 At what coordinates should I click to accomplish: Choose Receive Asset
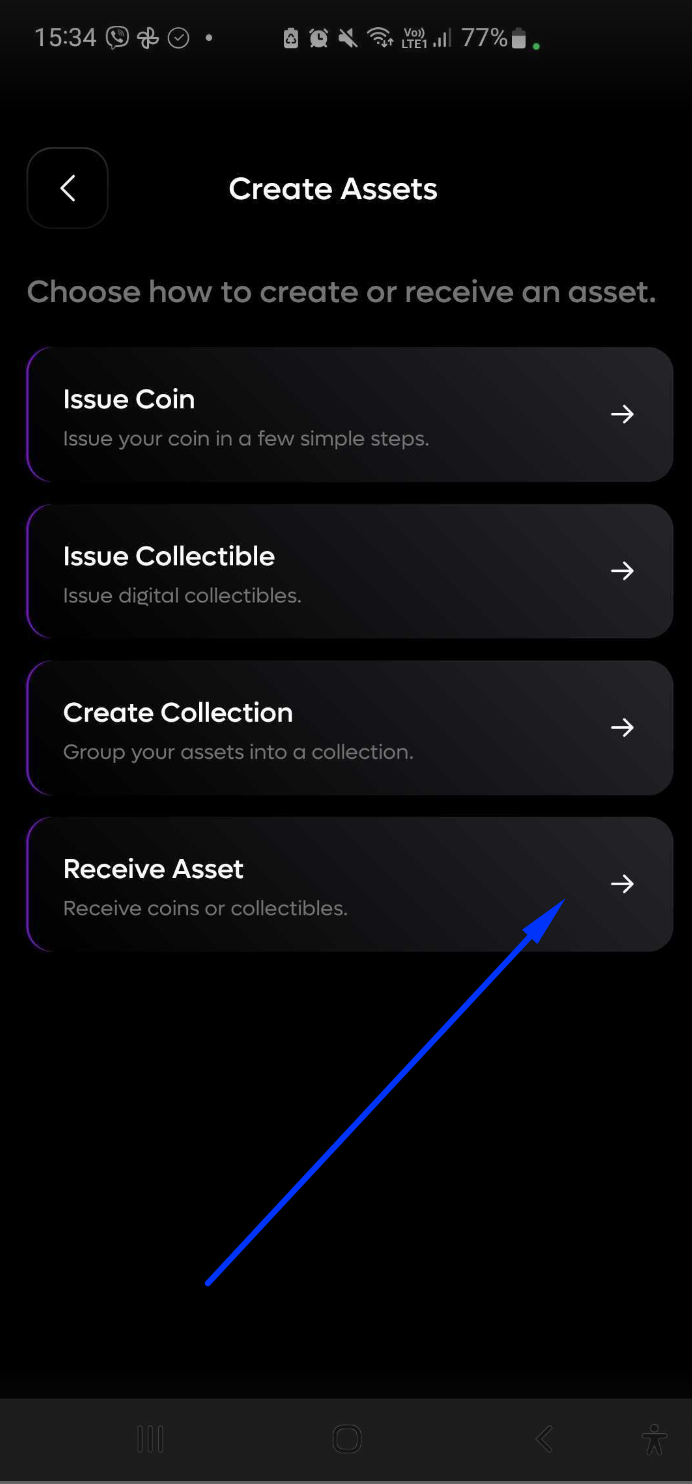(349, 884)
